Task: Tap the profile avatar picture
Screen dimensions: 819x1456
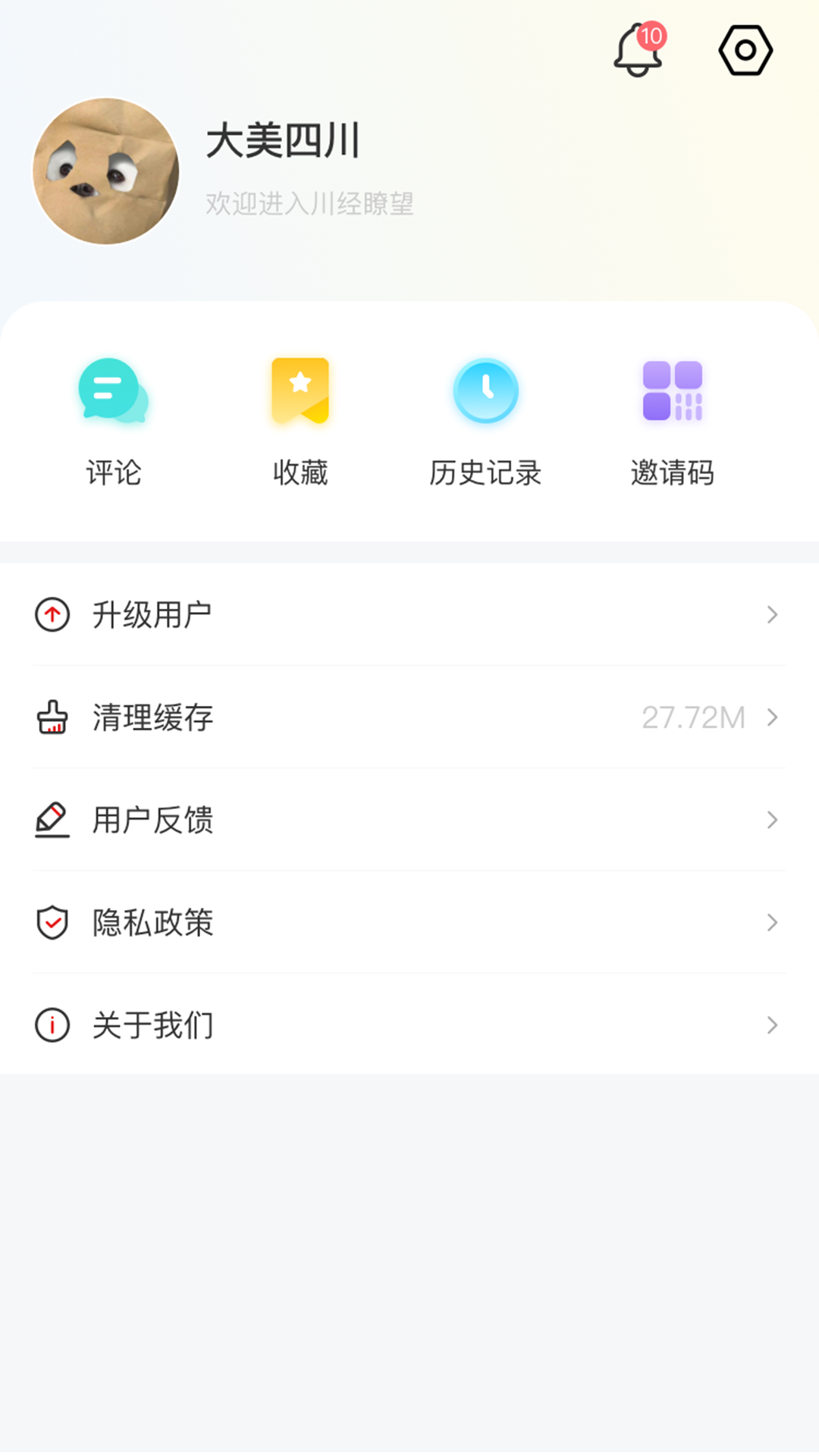Action: click(106, 171)
